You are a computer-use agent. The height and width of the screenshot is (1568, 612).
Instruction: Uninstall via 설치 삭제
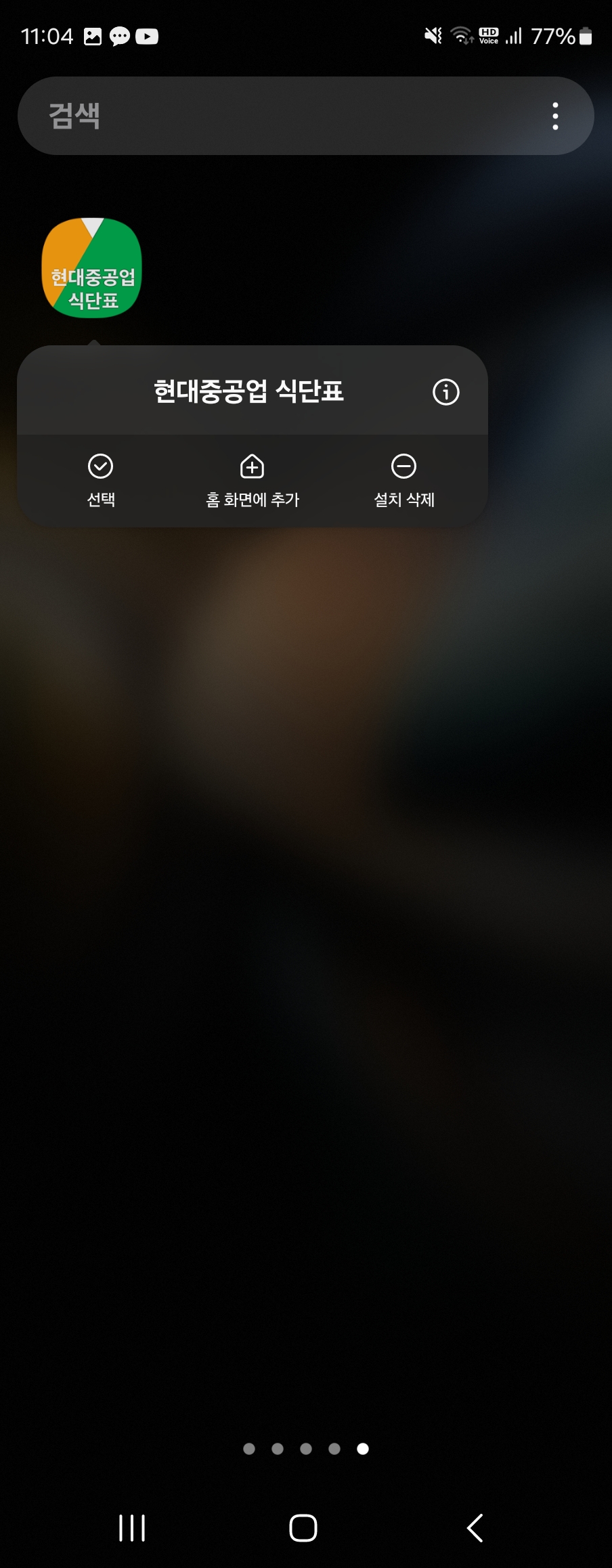pyautogui.click(x=404, y=481)
